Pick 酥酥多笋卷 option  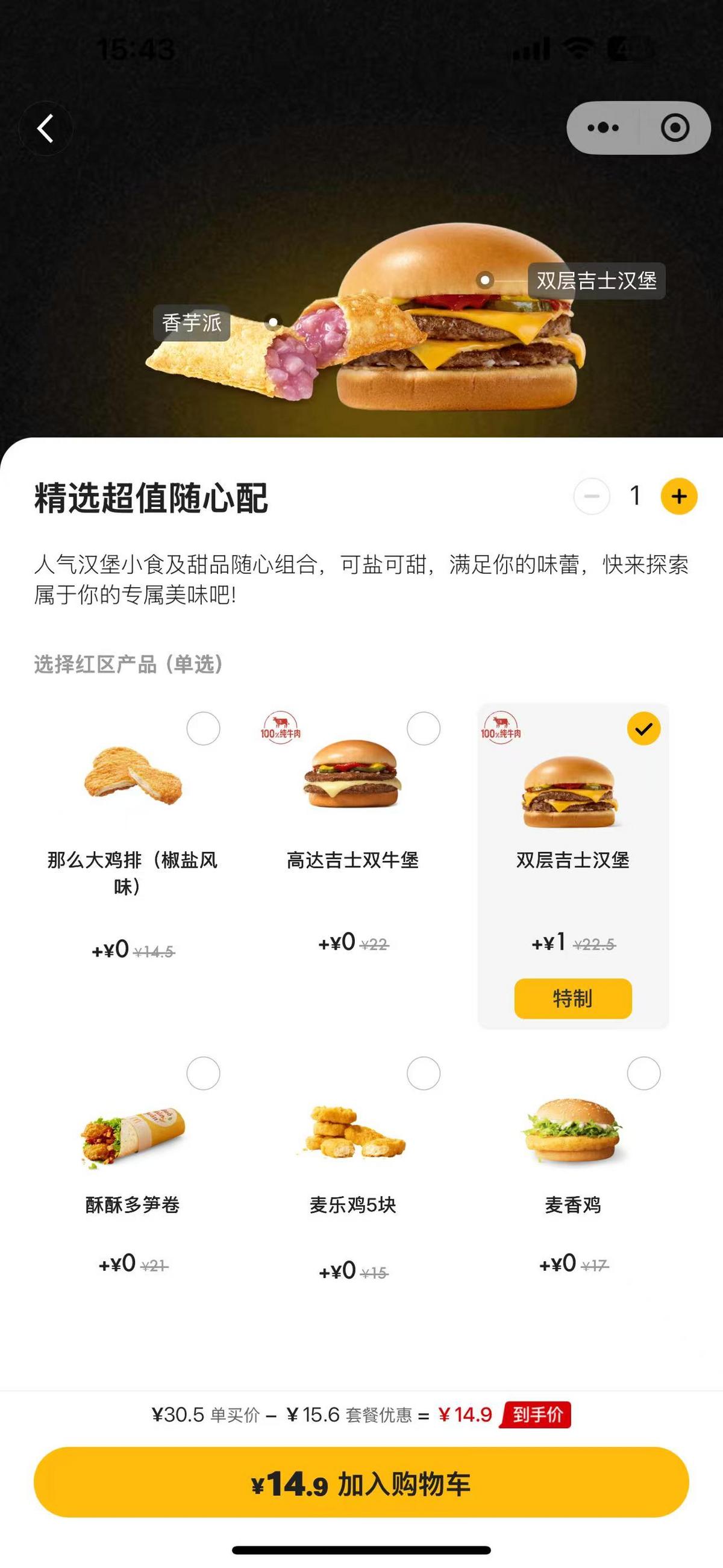tap(202, 1073)
